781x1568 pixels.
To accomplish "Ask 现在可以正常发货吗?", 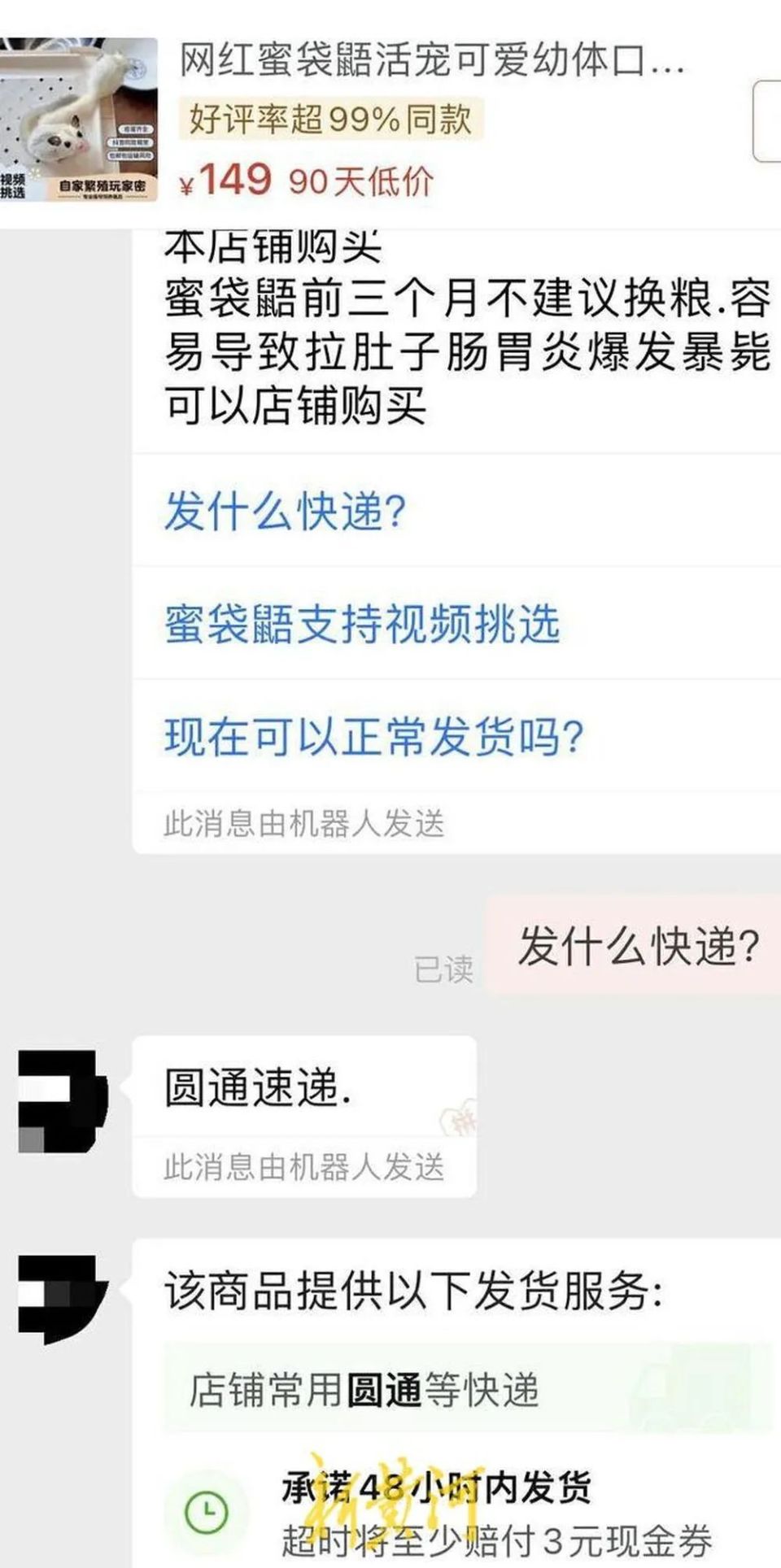I will click(x=374, y=737).
